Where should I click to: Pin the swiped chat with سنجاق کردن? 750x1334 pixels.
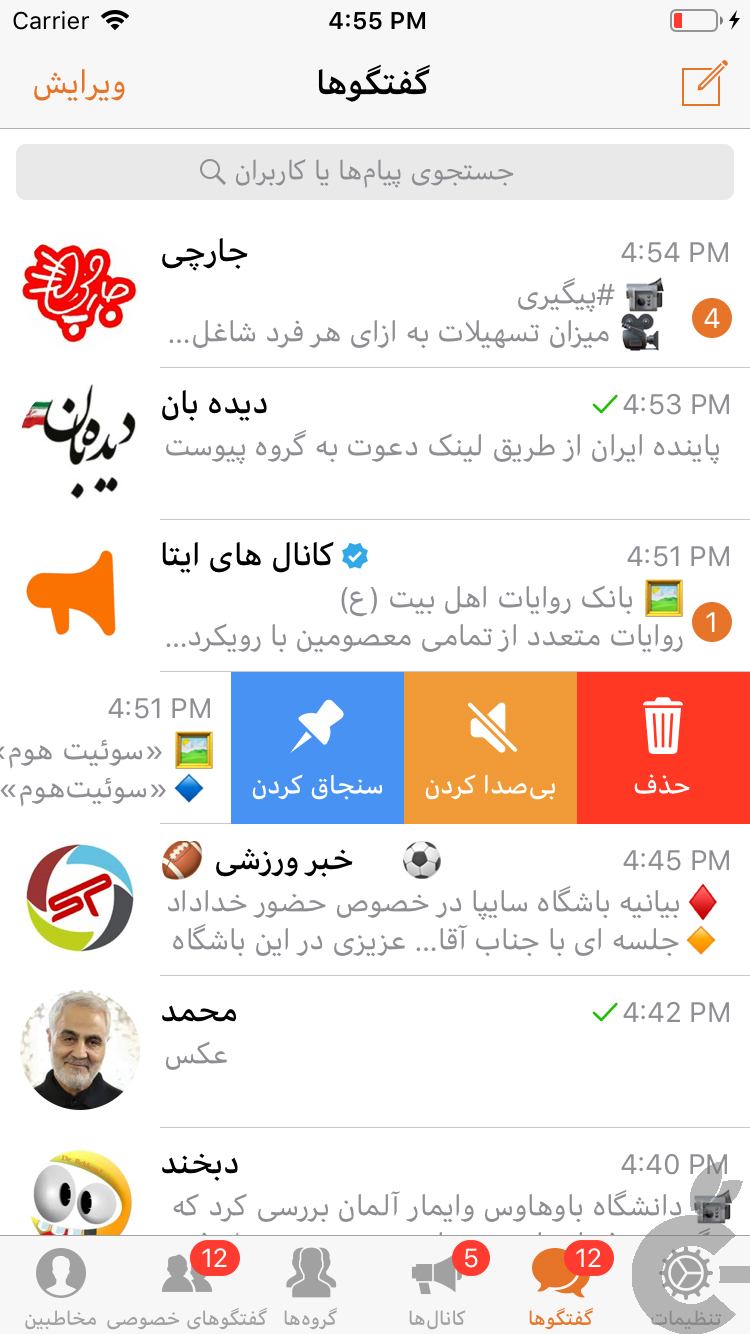tap(317, 747)
